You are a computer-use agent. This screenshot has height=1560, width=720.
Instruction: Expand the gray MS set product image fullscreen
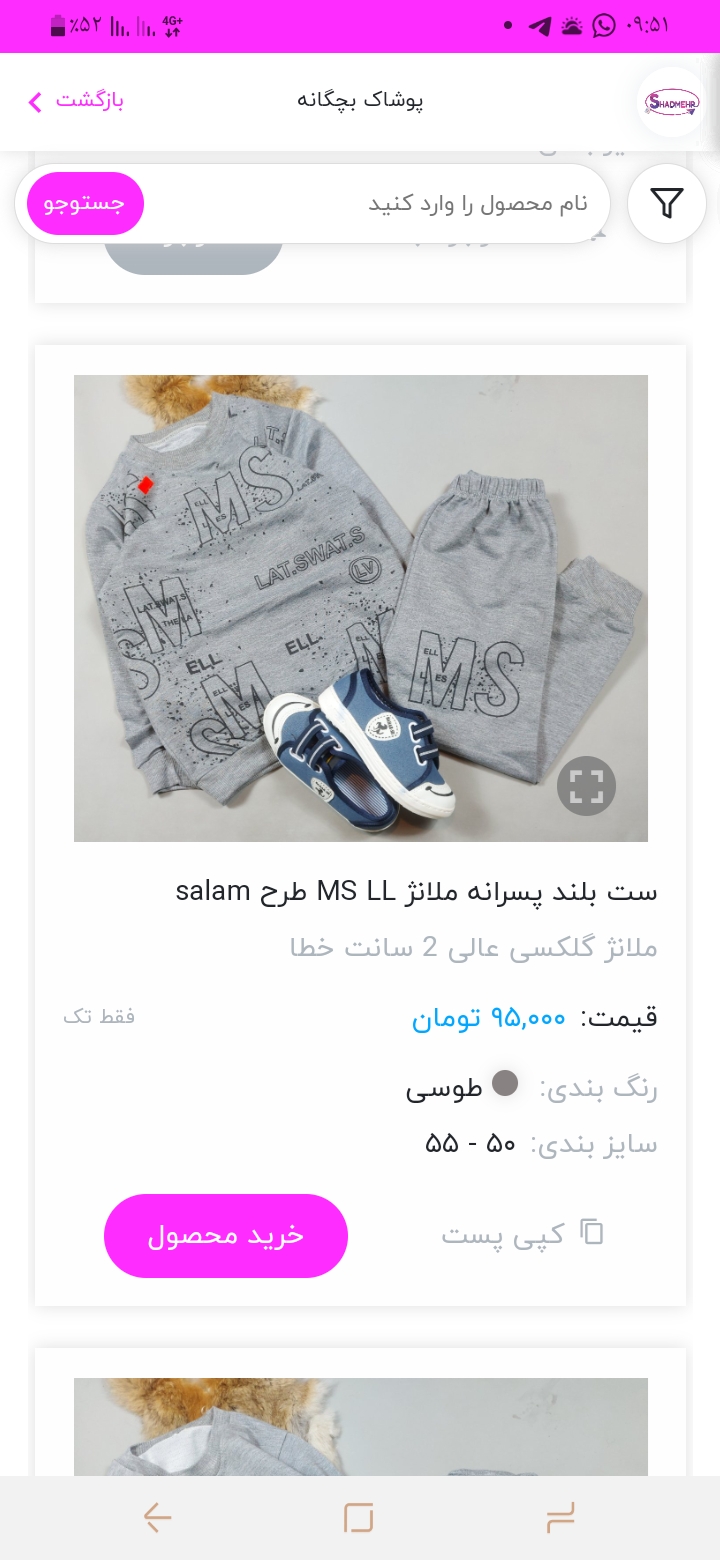(586, 786)
